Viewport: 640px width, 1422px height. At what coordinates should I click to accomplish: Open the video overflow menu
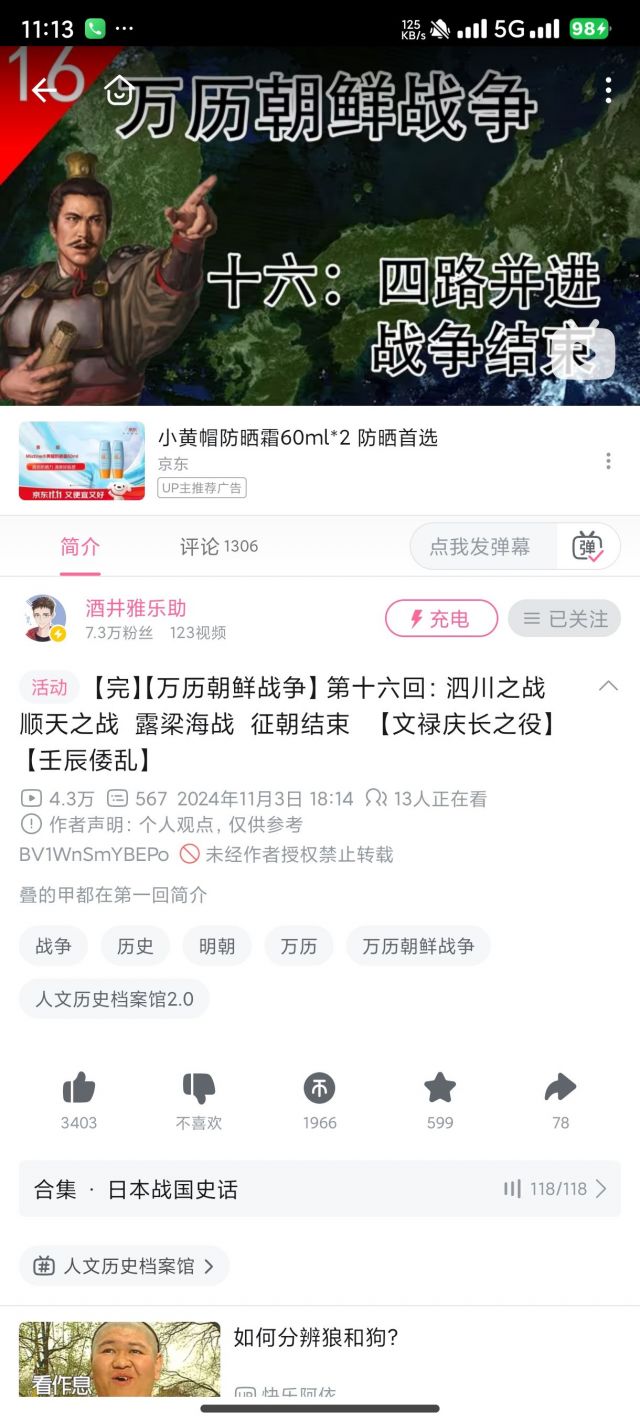[608, 91]
